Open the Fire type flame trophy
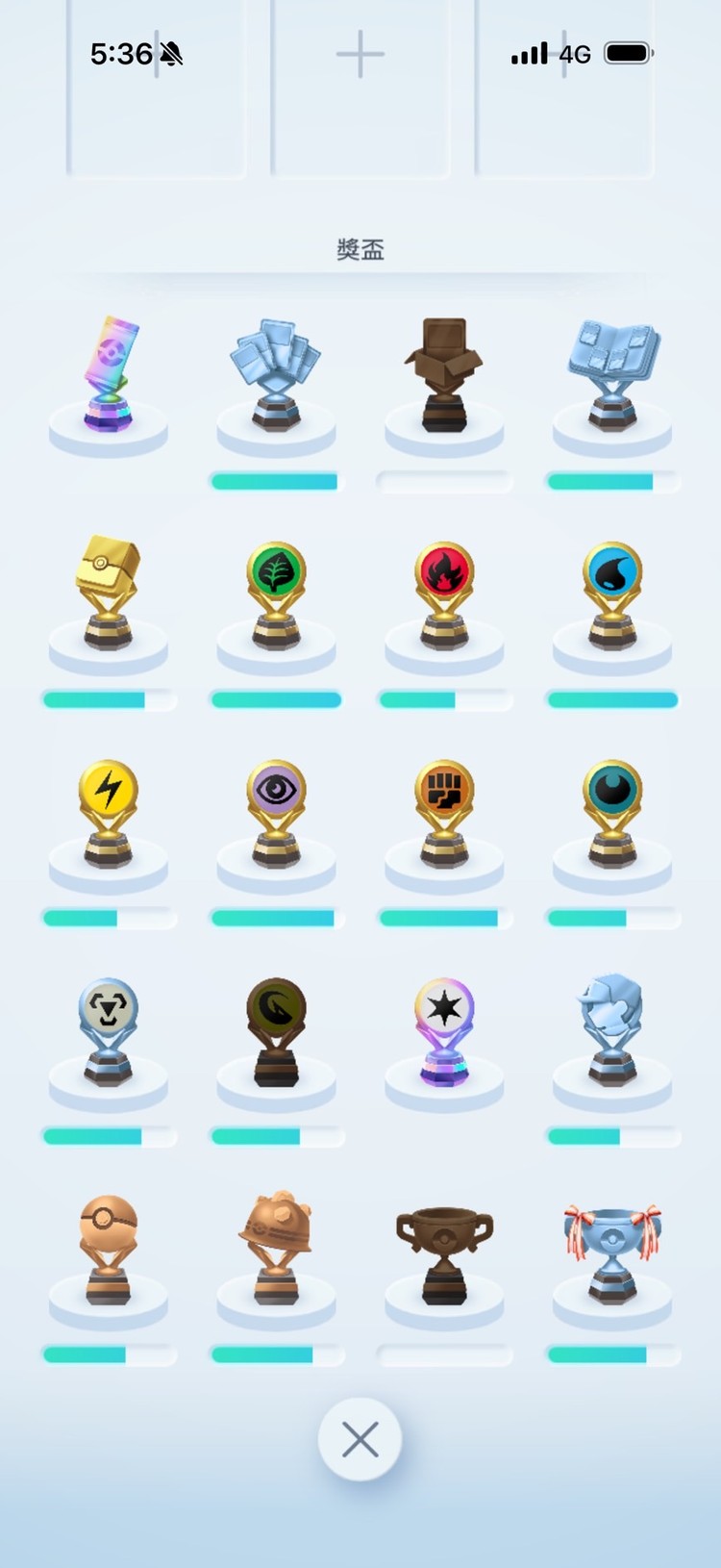 [444, 594]
